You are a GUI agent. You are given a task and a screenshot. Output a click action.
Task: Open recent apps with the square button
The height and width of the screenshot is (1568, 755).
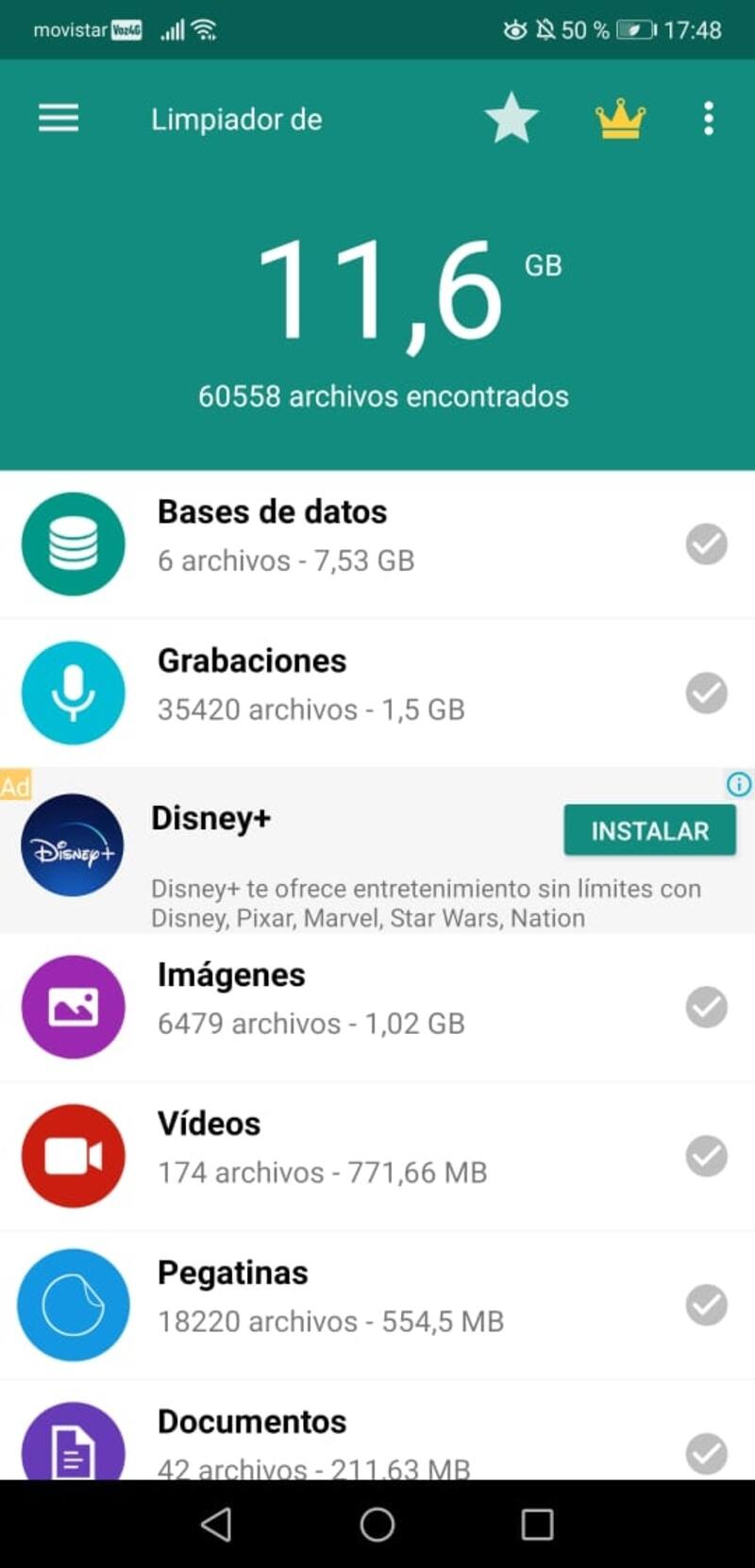537,1524
